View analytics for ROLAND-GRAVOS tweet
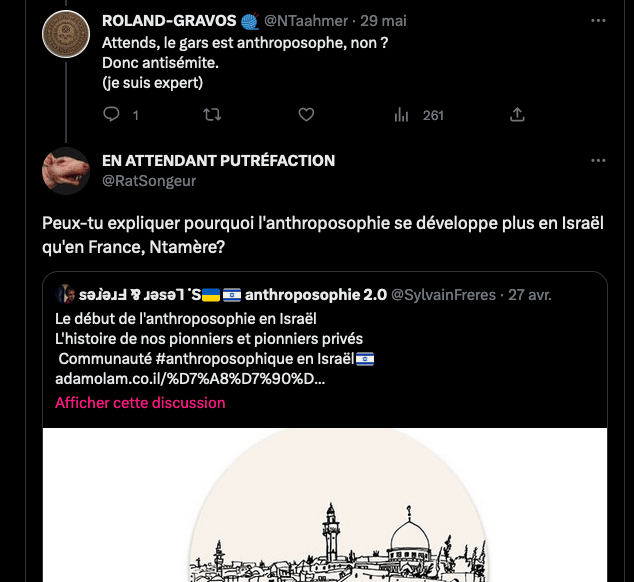This screenshot has width=634, height=582. point(402,115)
